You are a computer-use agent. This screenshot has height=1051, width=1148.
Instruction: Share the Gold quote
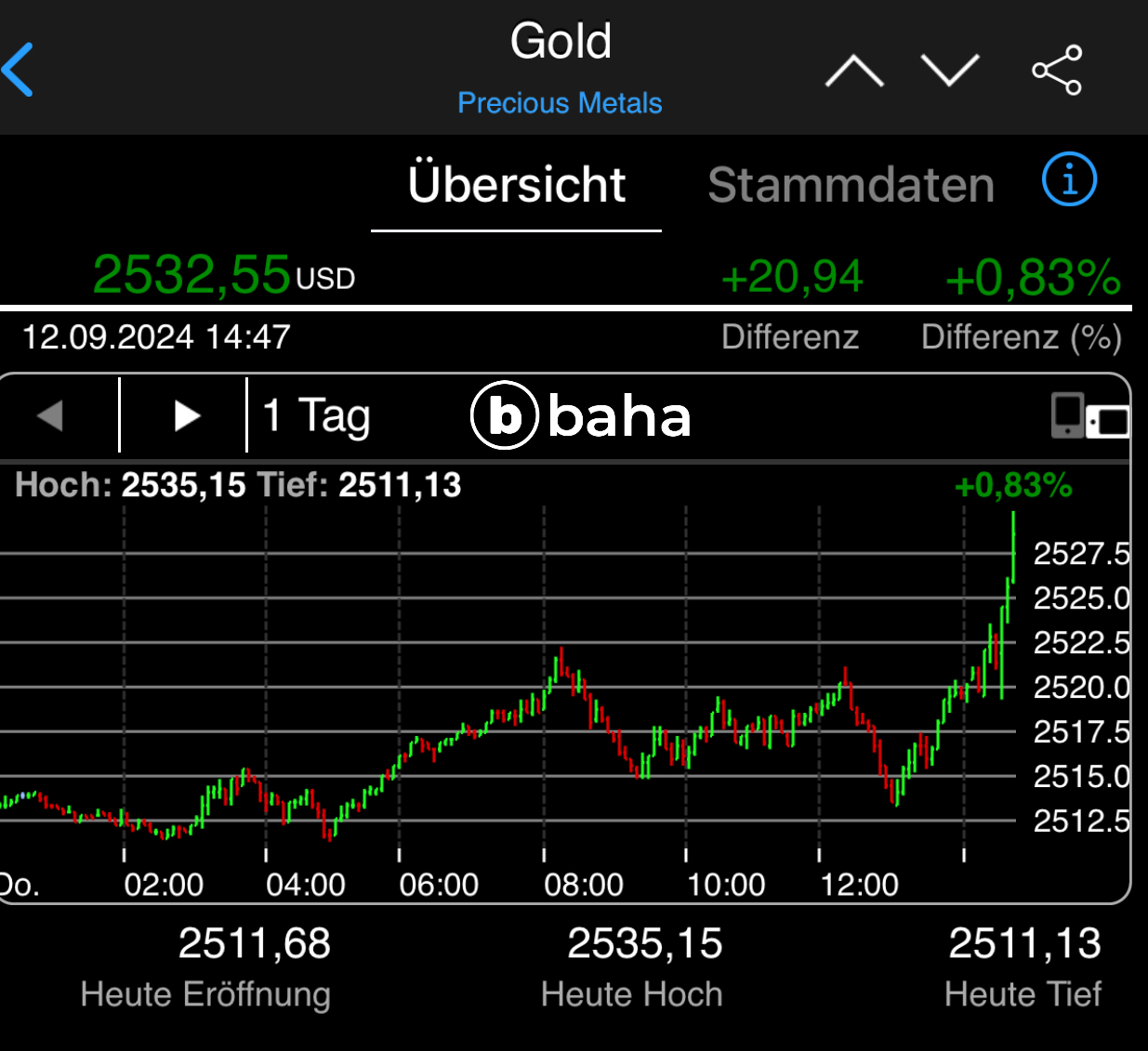point(1057,71)
